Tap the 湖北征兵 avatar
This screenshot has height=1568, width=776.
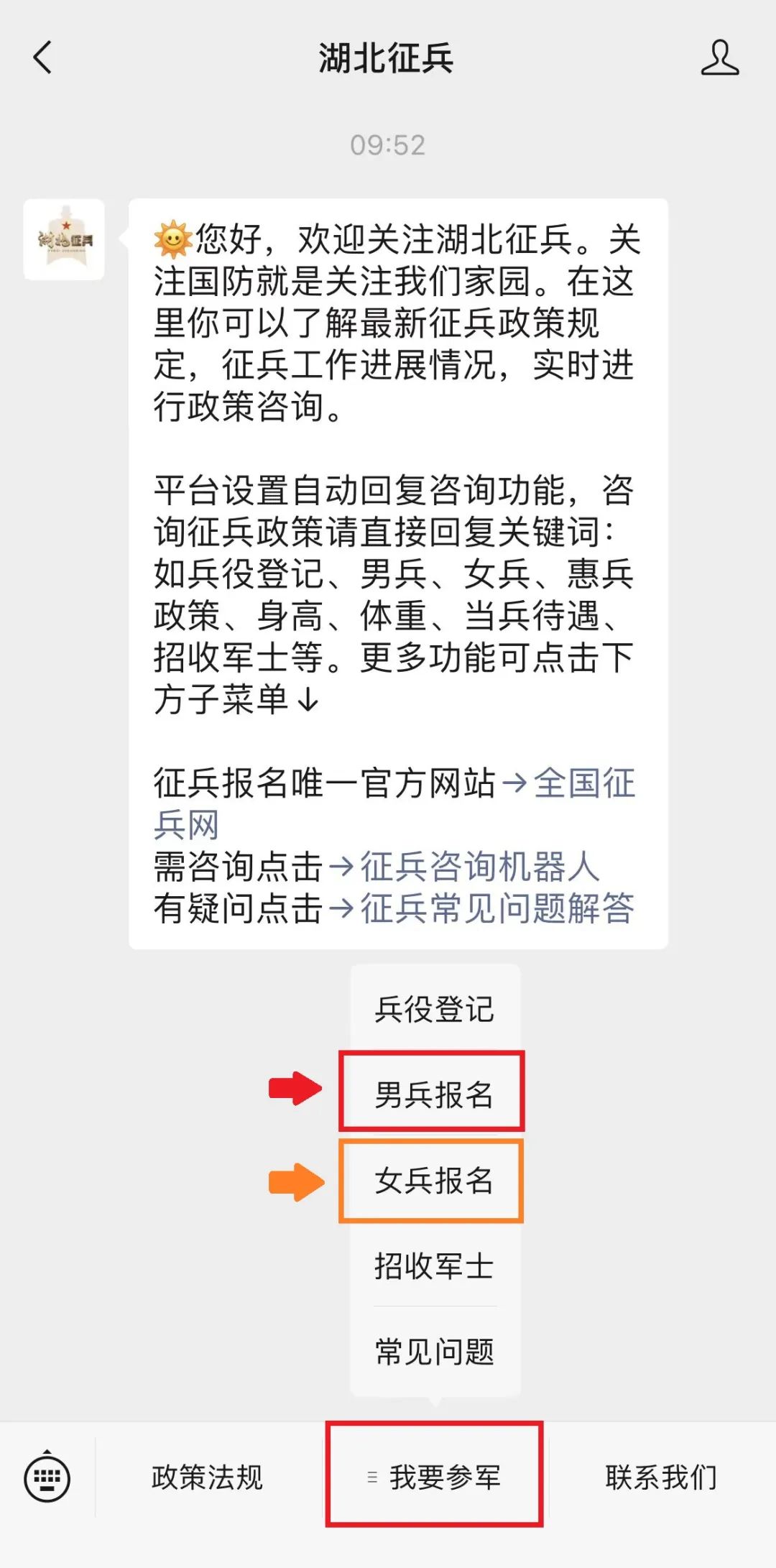coord(64,239)
